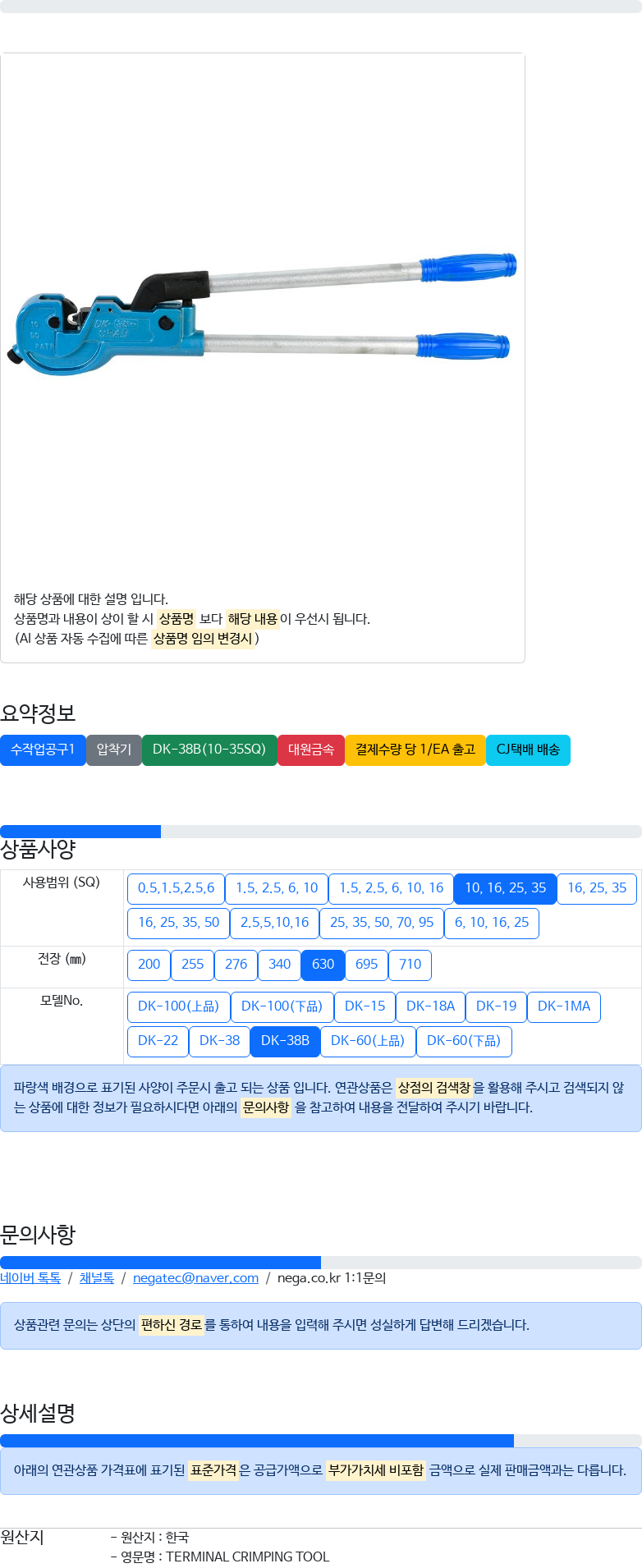Open the 네이버 톡톡 inquiry link
Viewport: 642px width, 1568px height.
tap(30, 1277)
